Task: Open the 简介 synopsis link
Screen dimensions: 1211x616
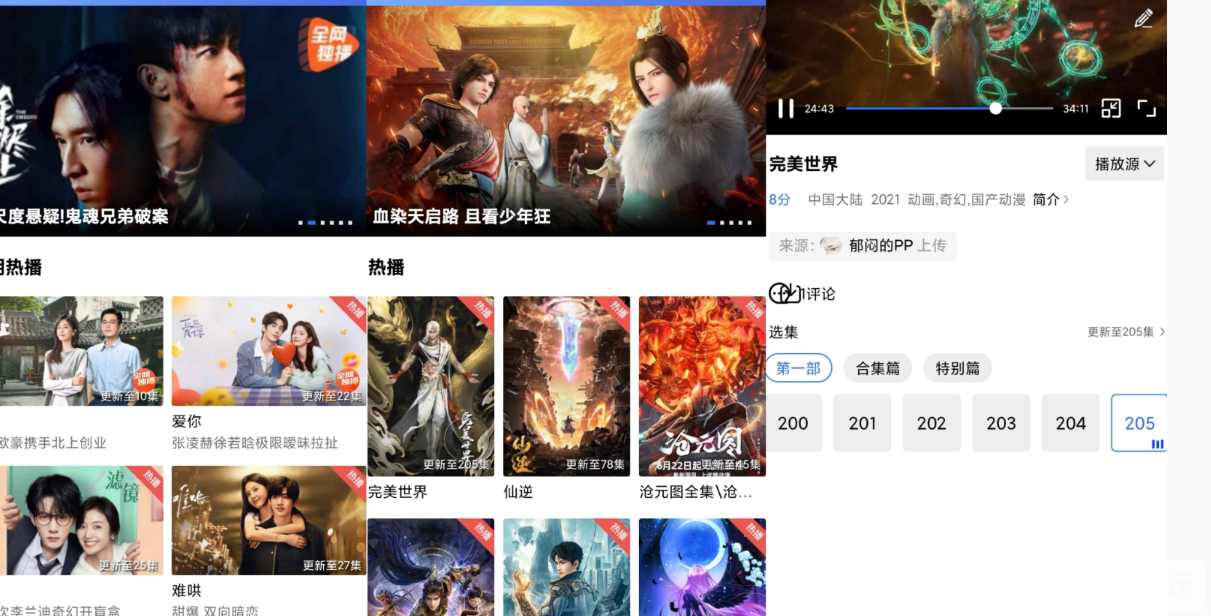Action: point(1050,200)
